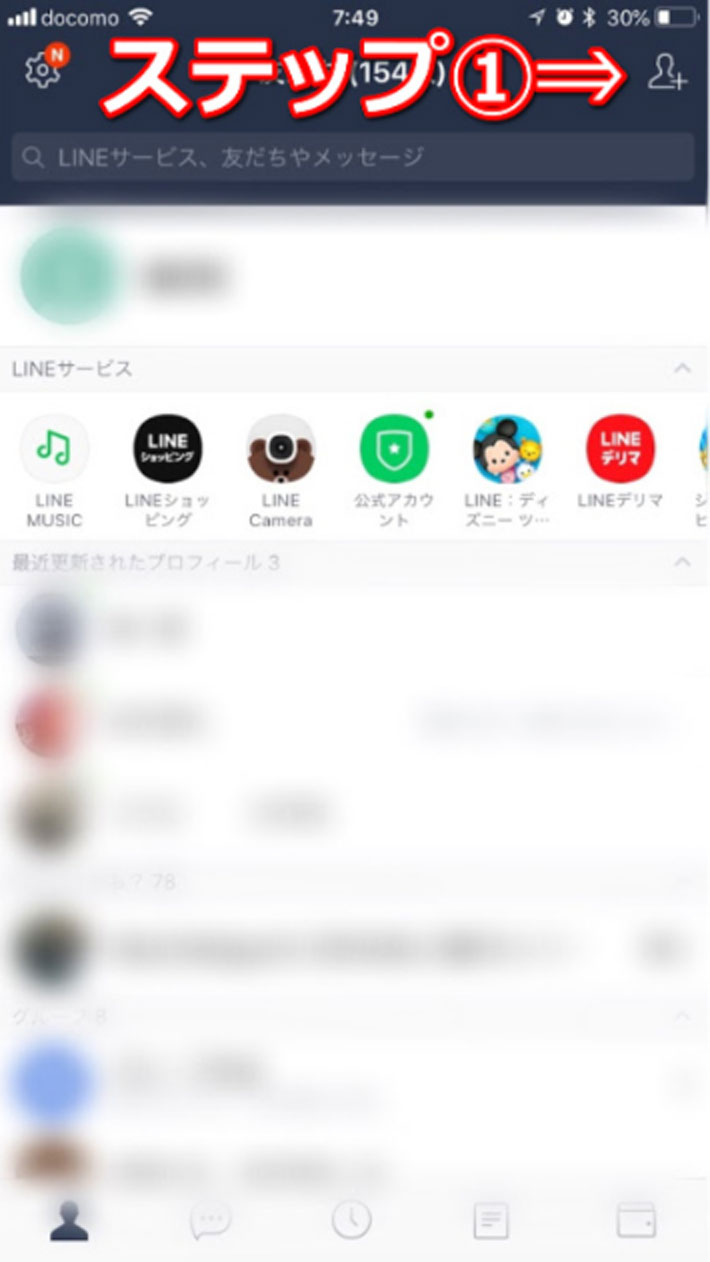Screen dimensions: 710x1262
Task: Switch to the timeline clock tab
Action: [352, 1219]
